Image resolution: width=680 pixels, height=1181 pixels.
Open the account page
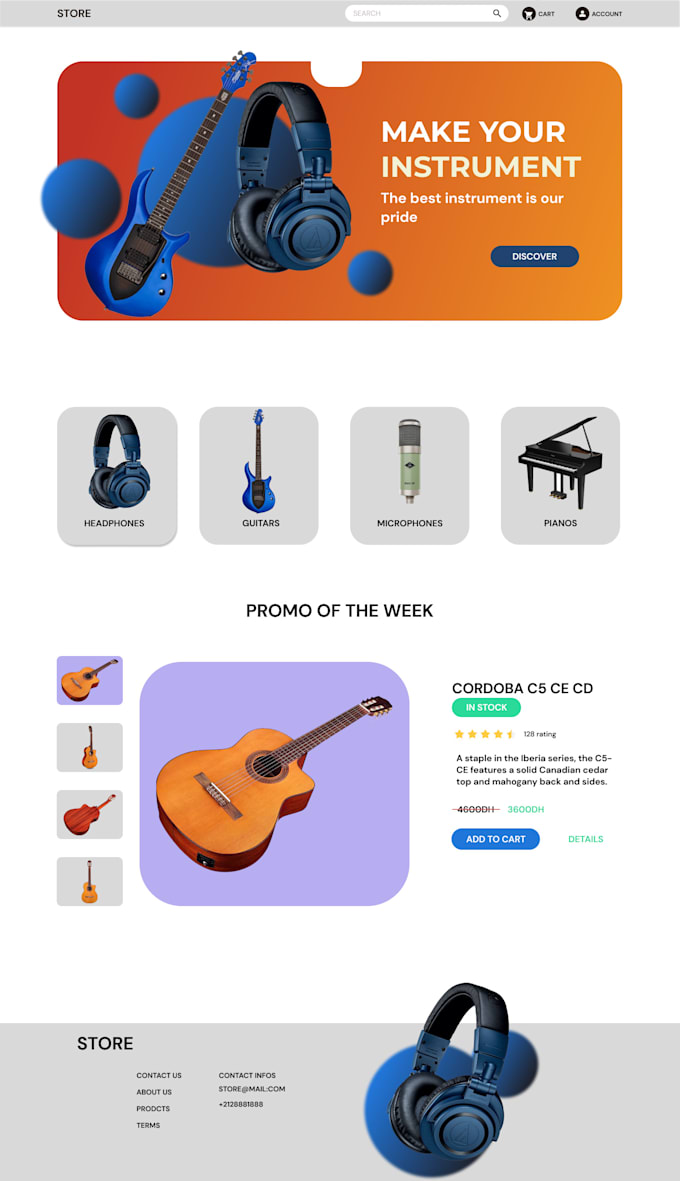(x=599, y=14)
